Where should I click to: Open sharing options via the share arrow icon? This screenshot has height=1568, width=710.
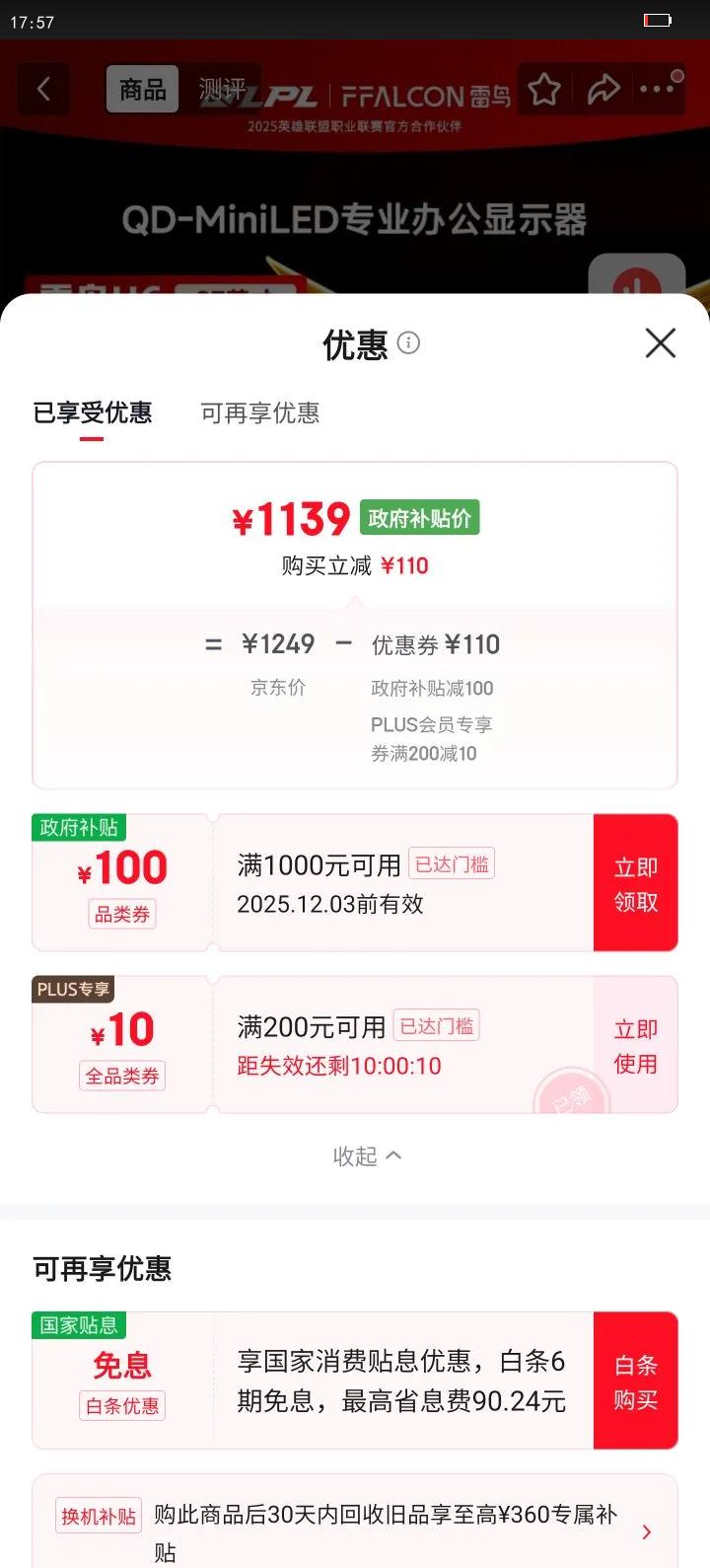[603, 89]
